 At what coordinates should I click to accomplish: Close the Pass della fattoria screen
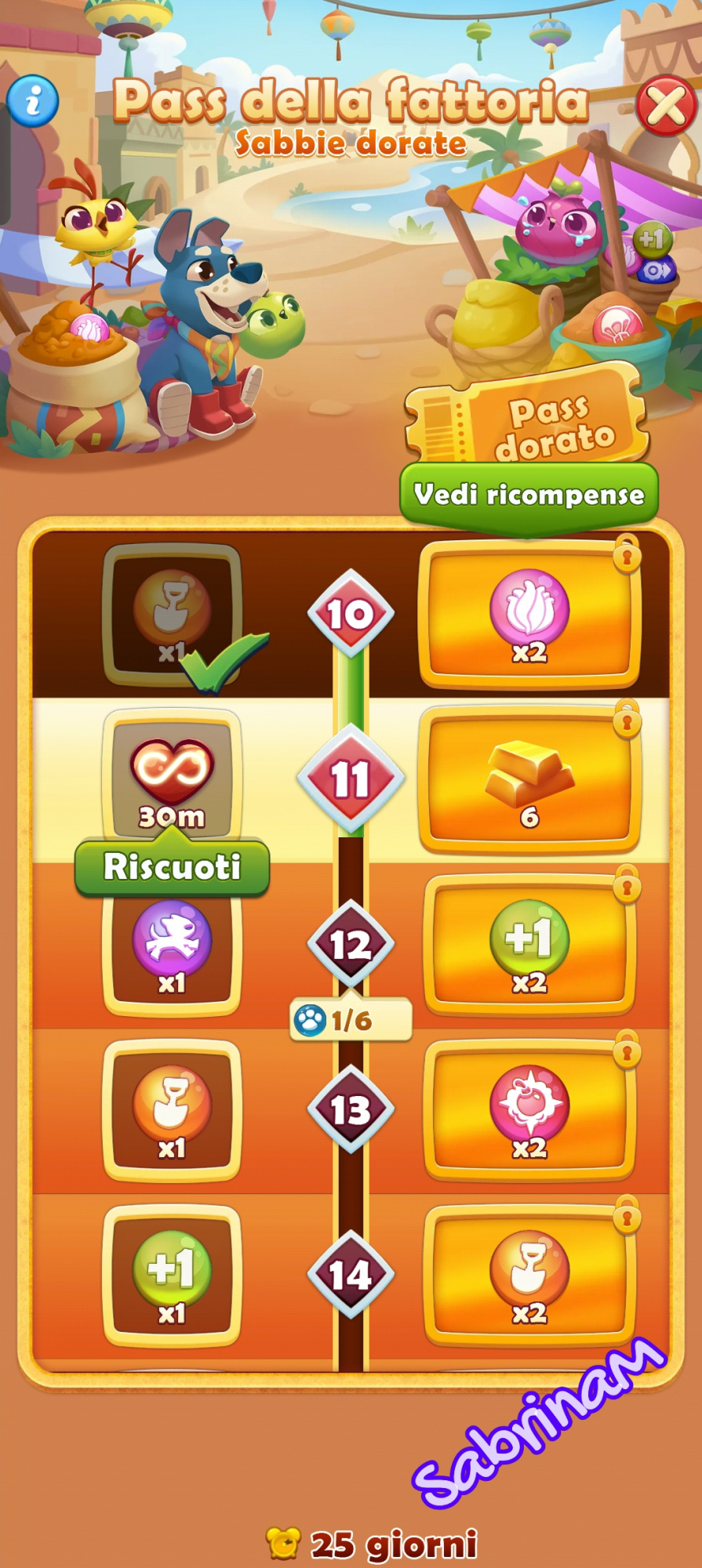(x=666, y=106)
